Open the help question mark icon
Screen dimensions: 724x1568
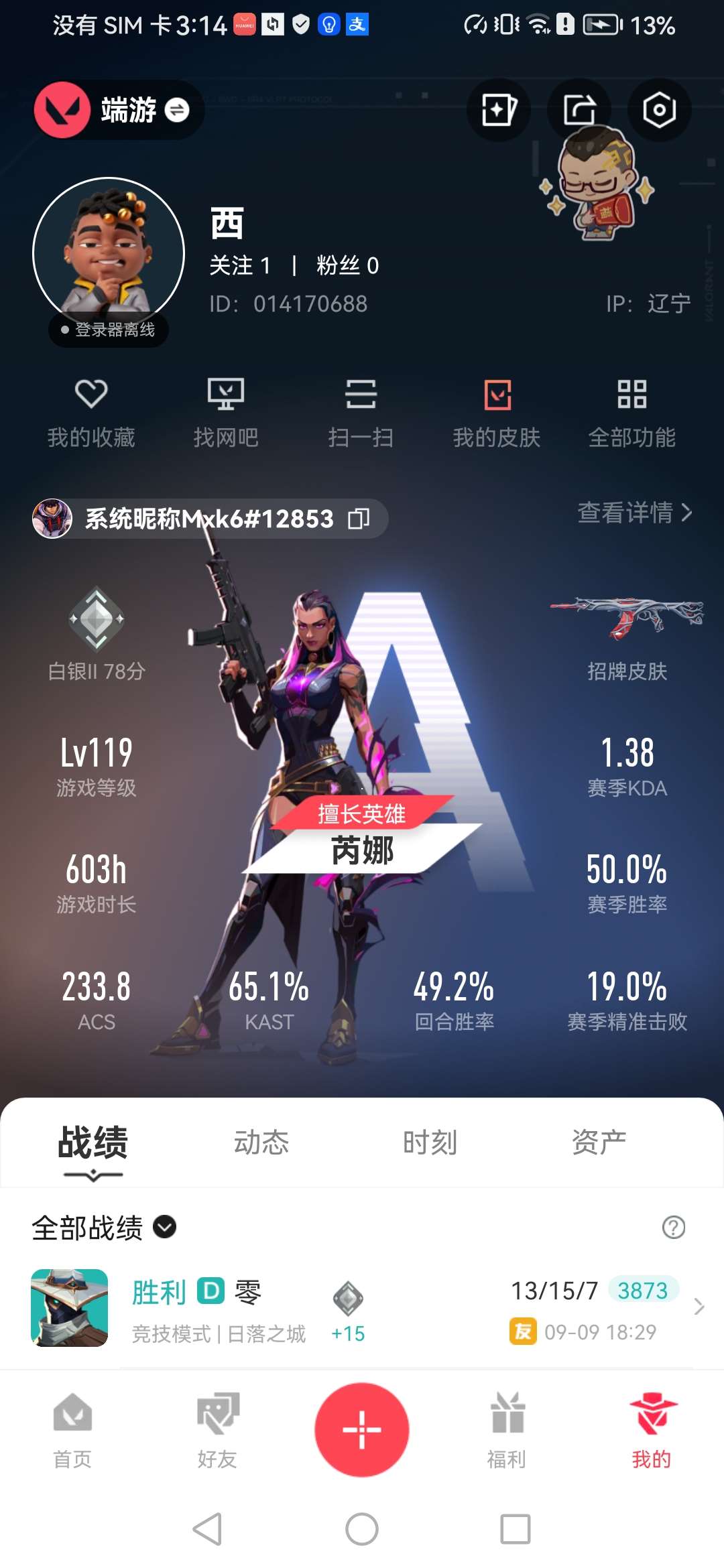tap(673, 1228)
